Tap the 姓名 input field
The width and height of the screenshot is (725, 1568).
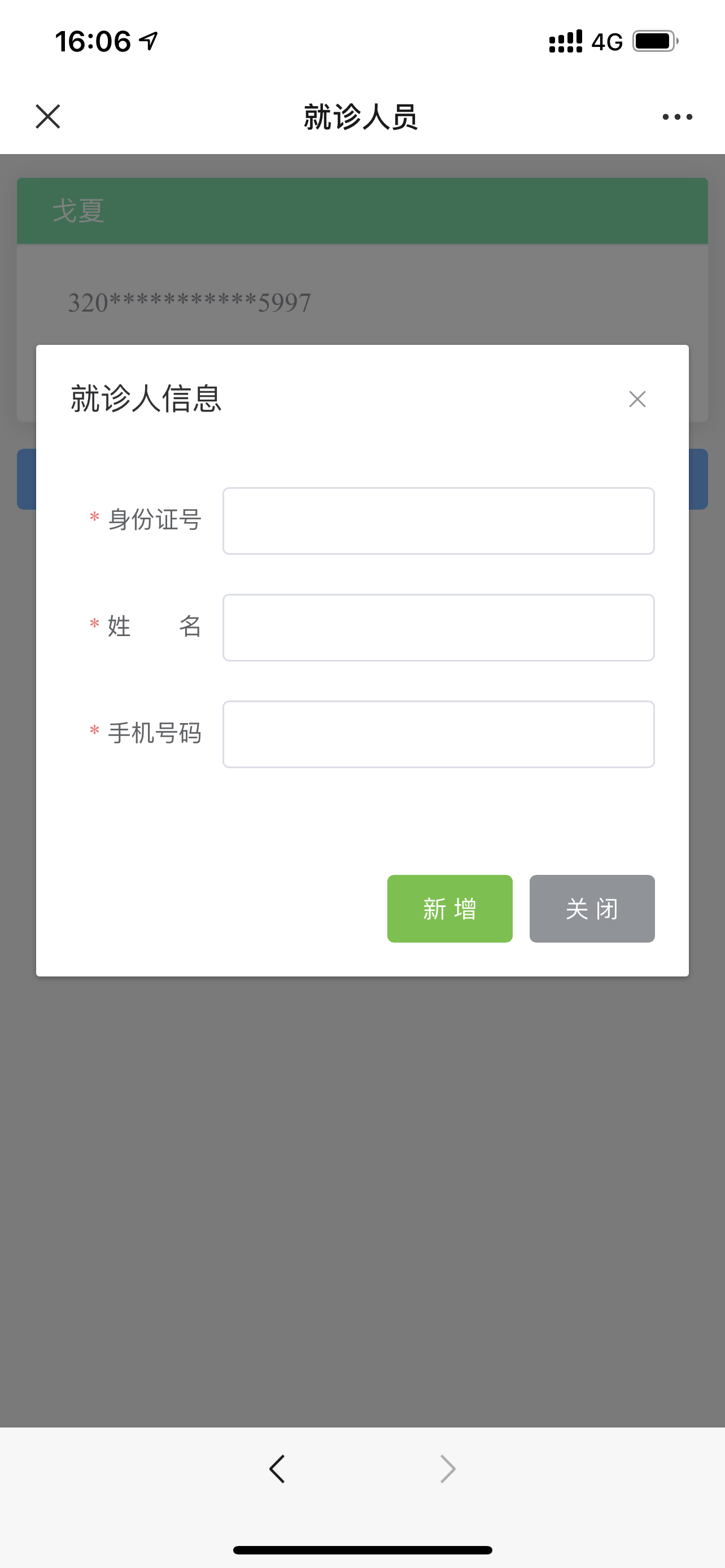pyautogui.click(x=438, y=627)
